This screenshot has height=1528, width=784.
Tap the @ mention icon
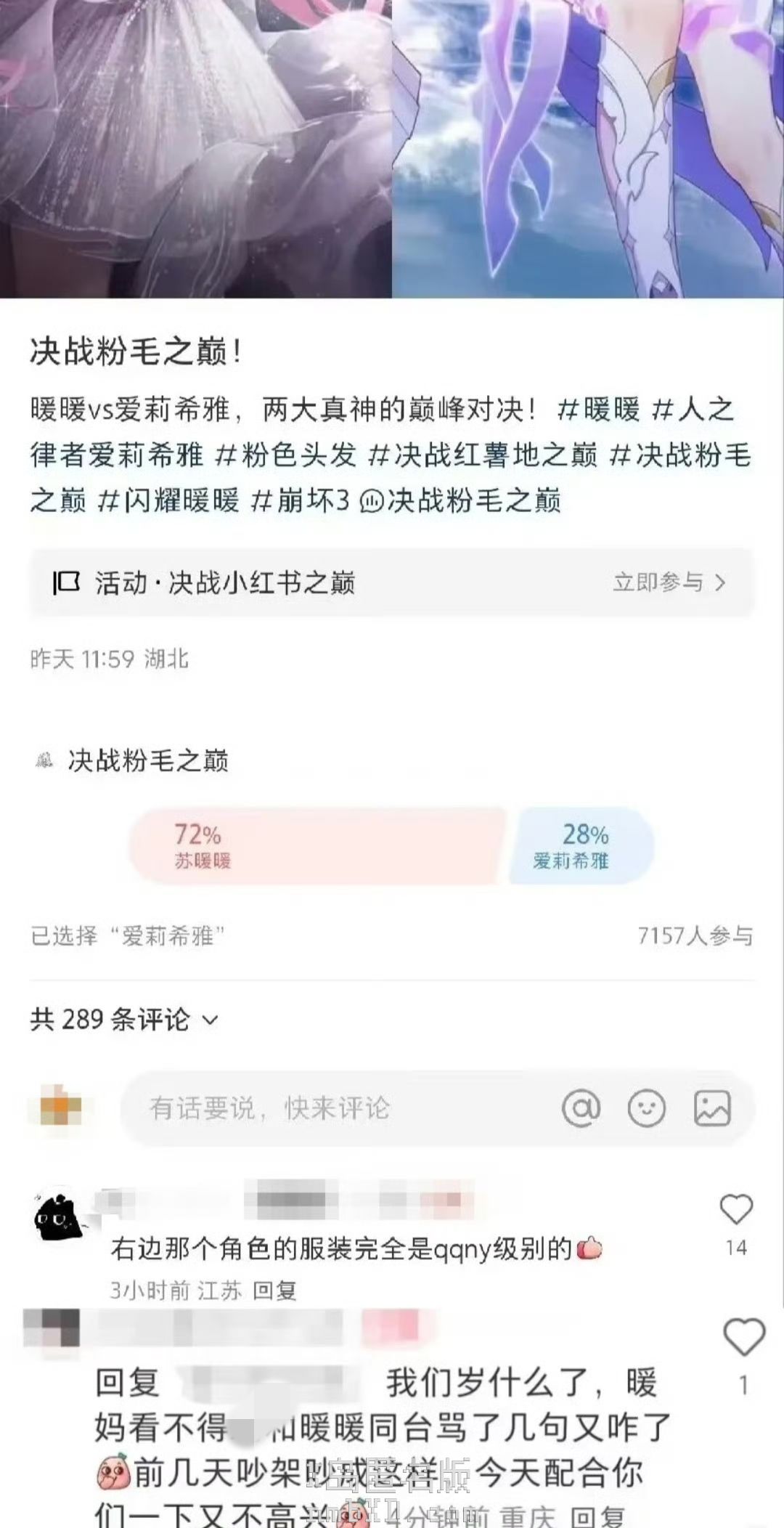tap(581, 1108)
